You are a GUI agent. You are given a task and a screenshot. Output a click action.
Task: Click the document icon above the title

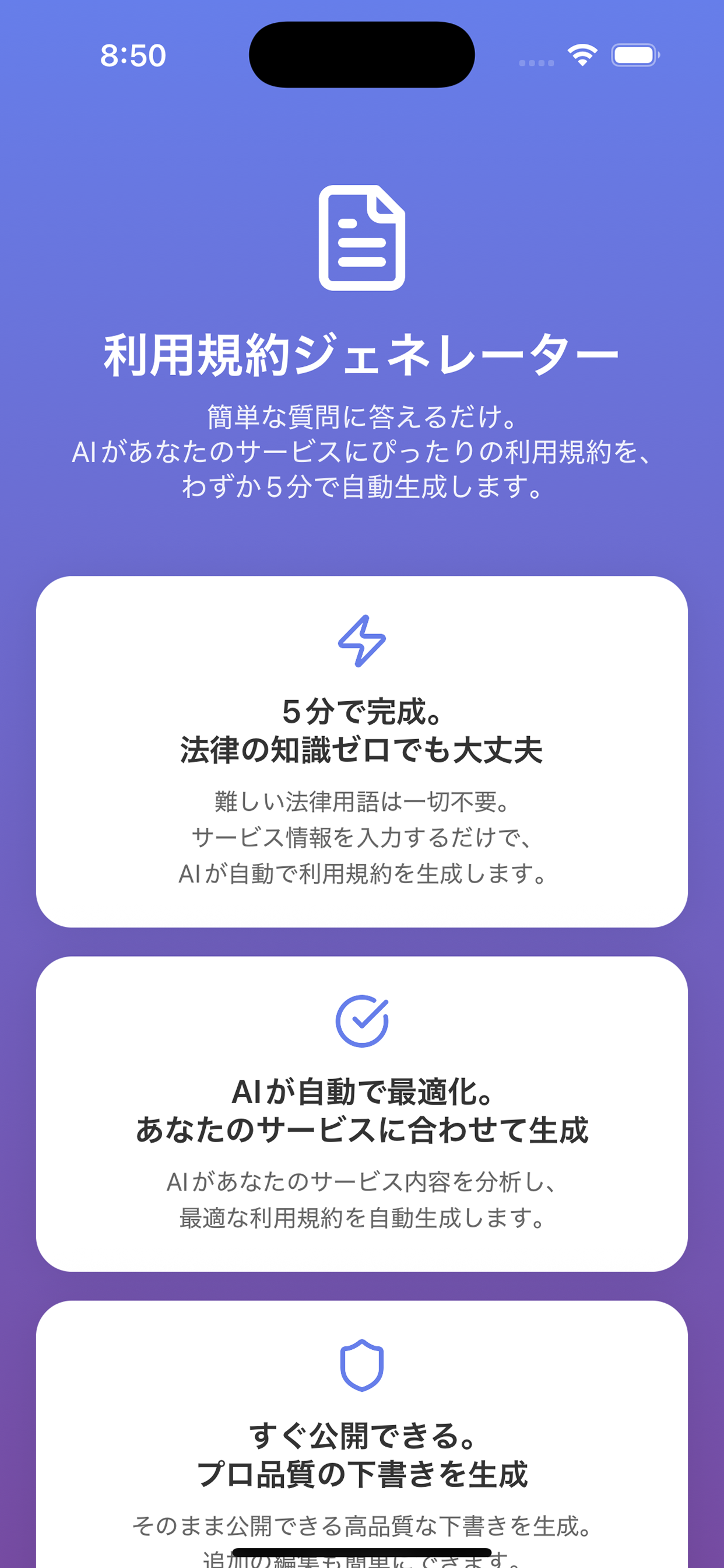(362, 239)
